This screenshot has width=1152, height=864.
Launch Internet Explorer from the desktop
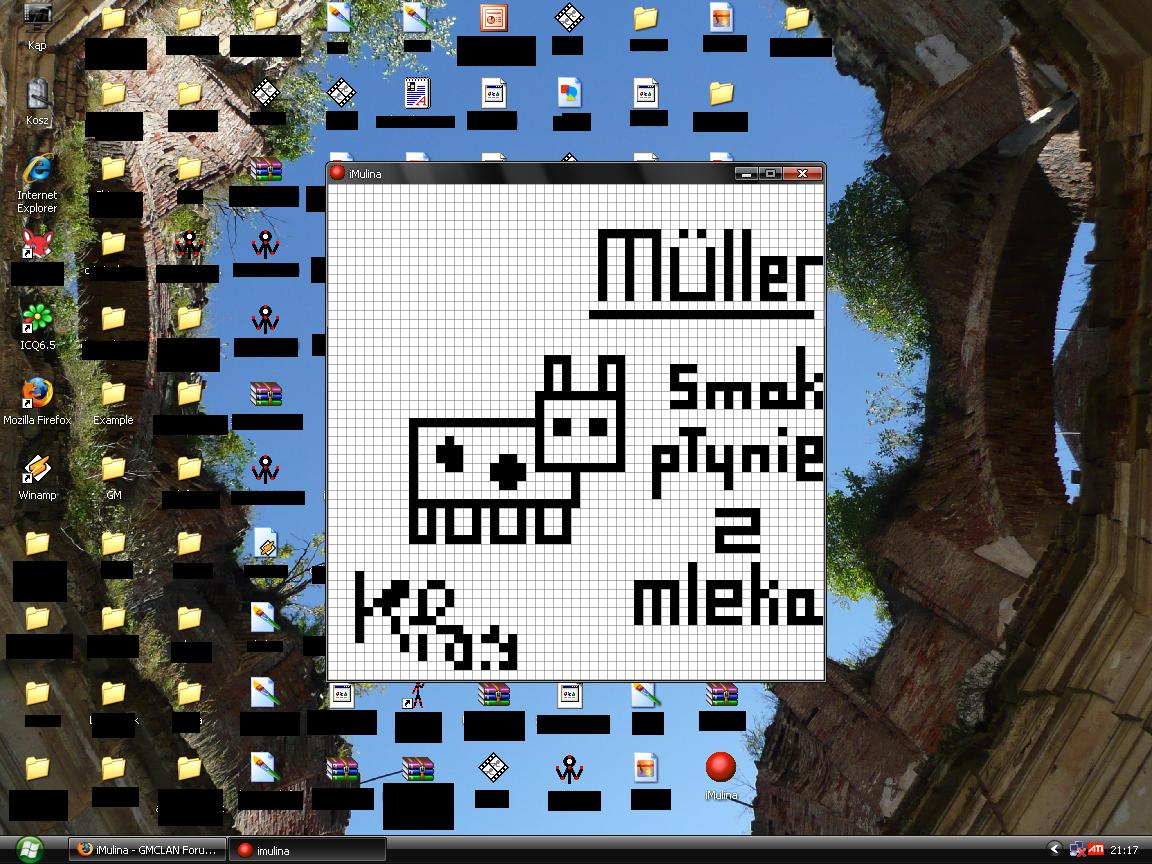38,171
